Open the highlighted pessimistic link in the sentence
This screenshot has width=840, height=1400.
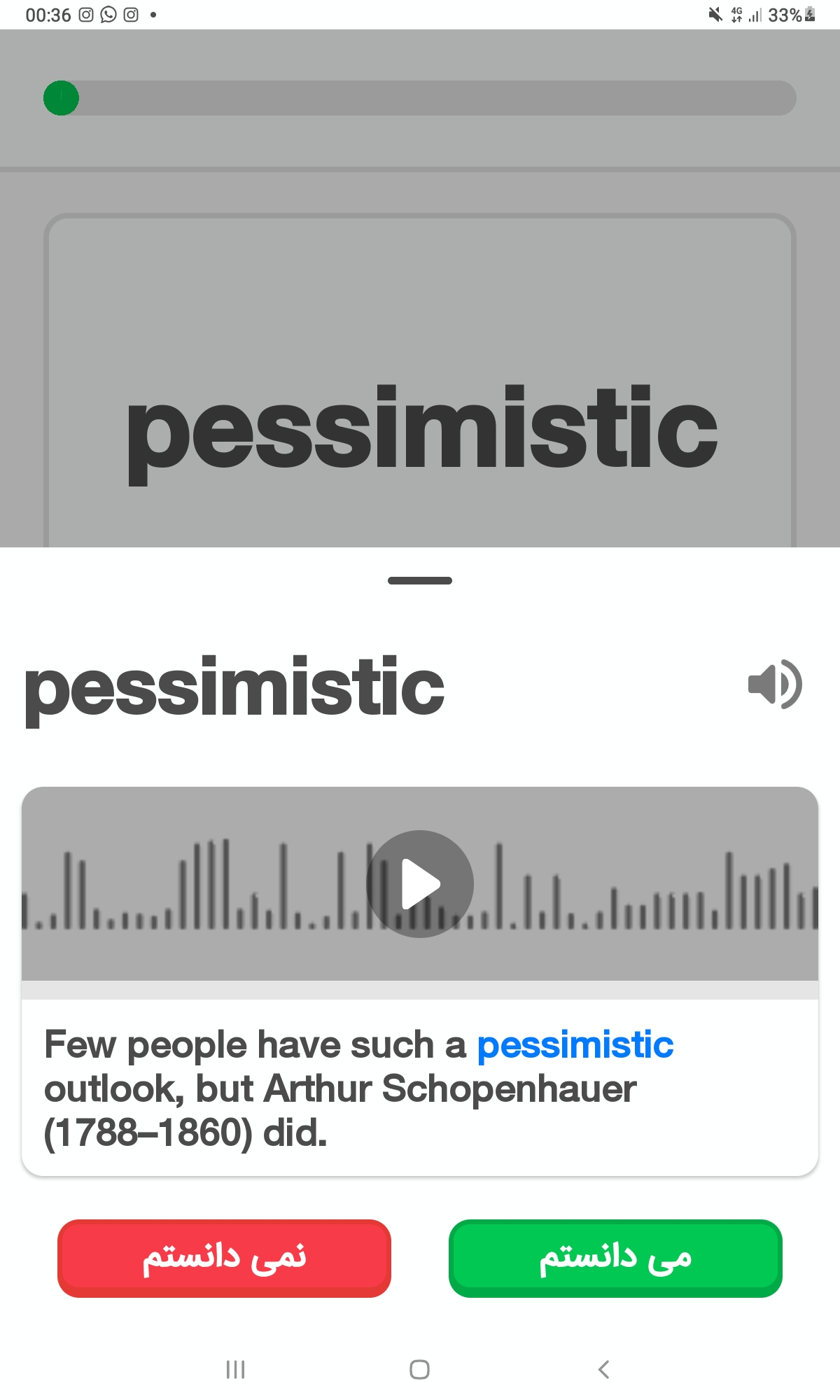pyautogui.click(x=575, y=1045)
